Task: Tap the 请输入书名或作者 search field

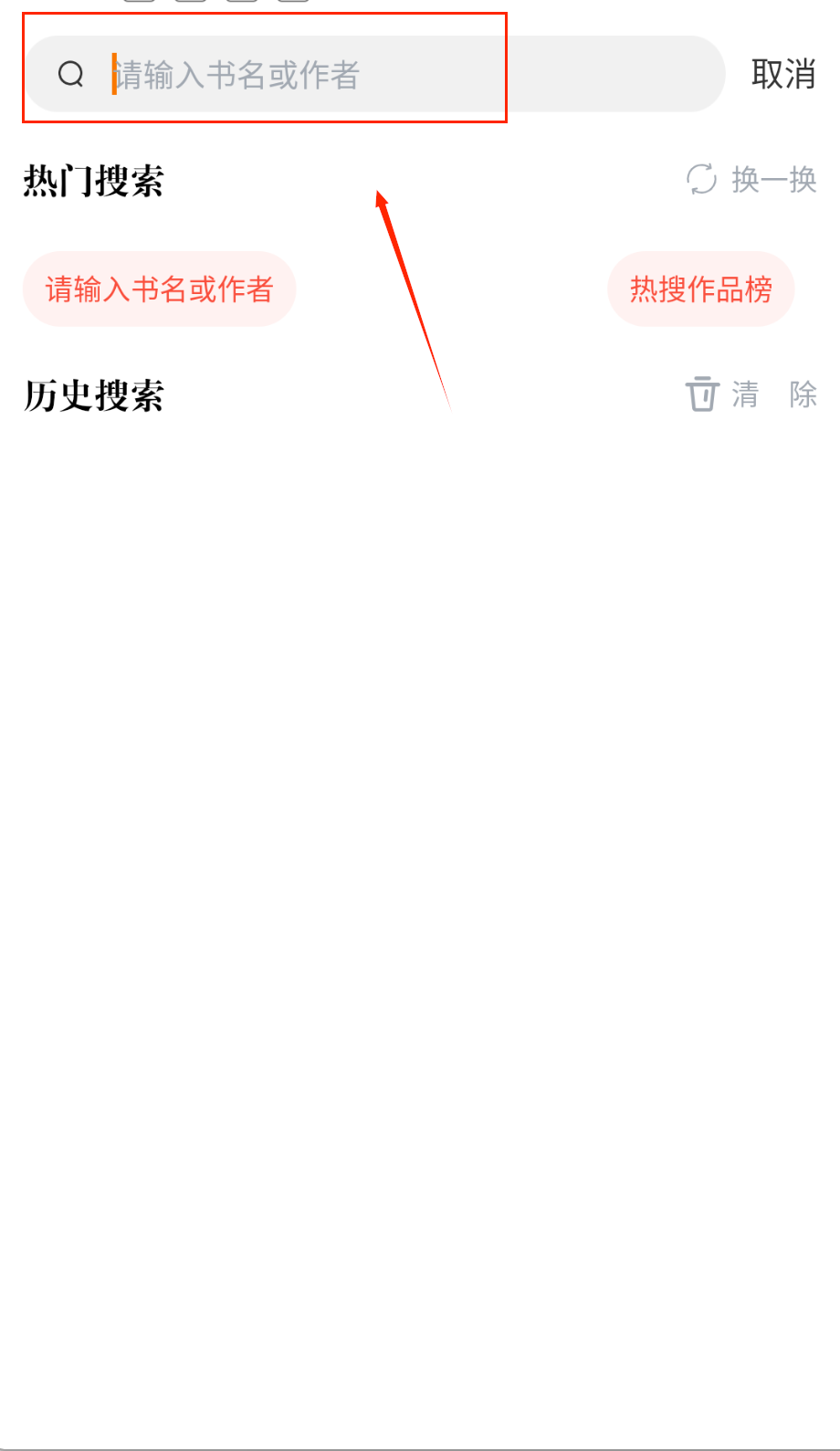Action: click(x=374, y=74)
